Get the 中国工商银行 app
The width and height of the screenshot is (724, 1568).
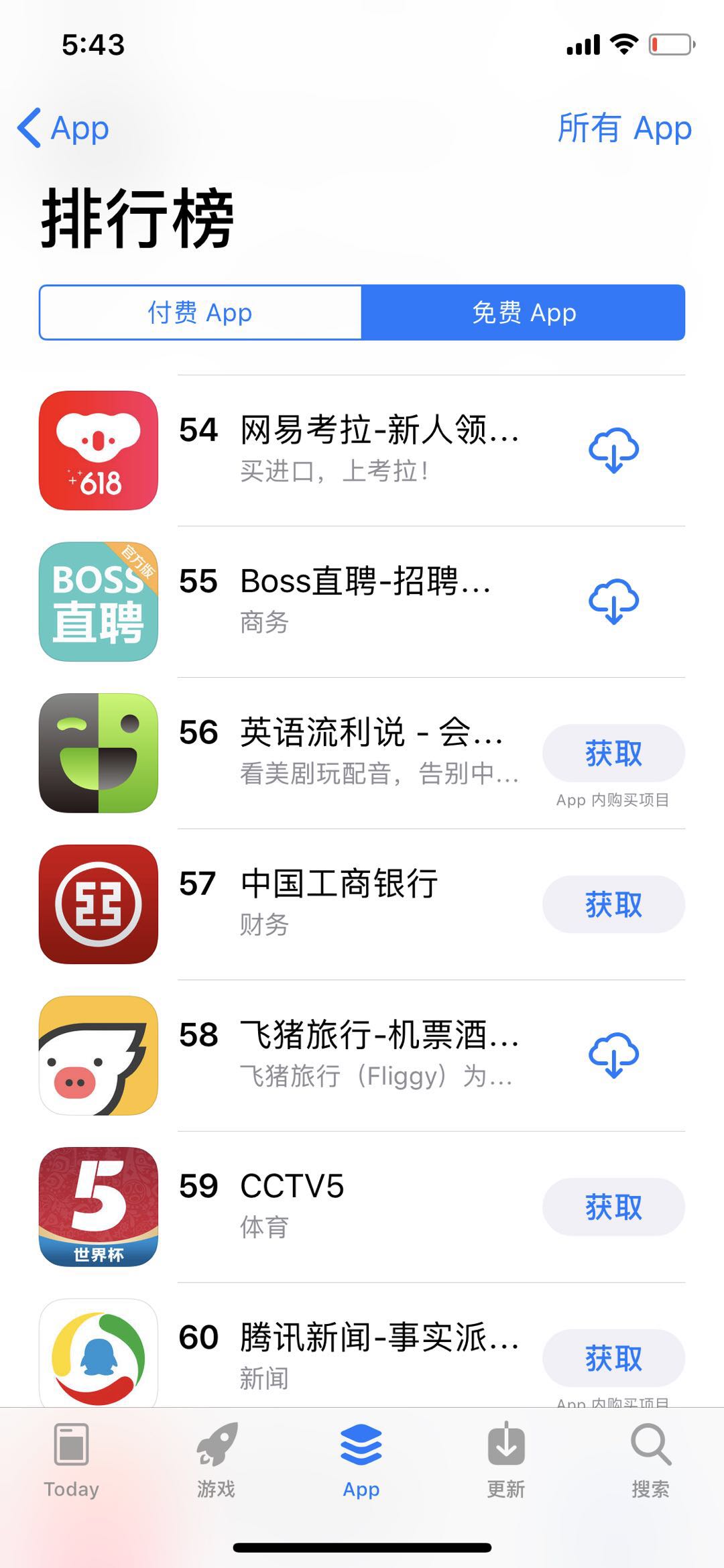point(613,904)
